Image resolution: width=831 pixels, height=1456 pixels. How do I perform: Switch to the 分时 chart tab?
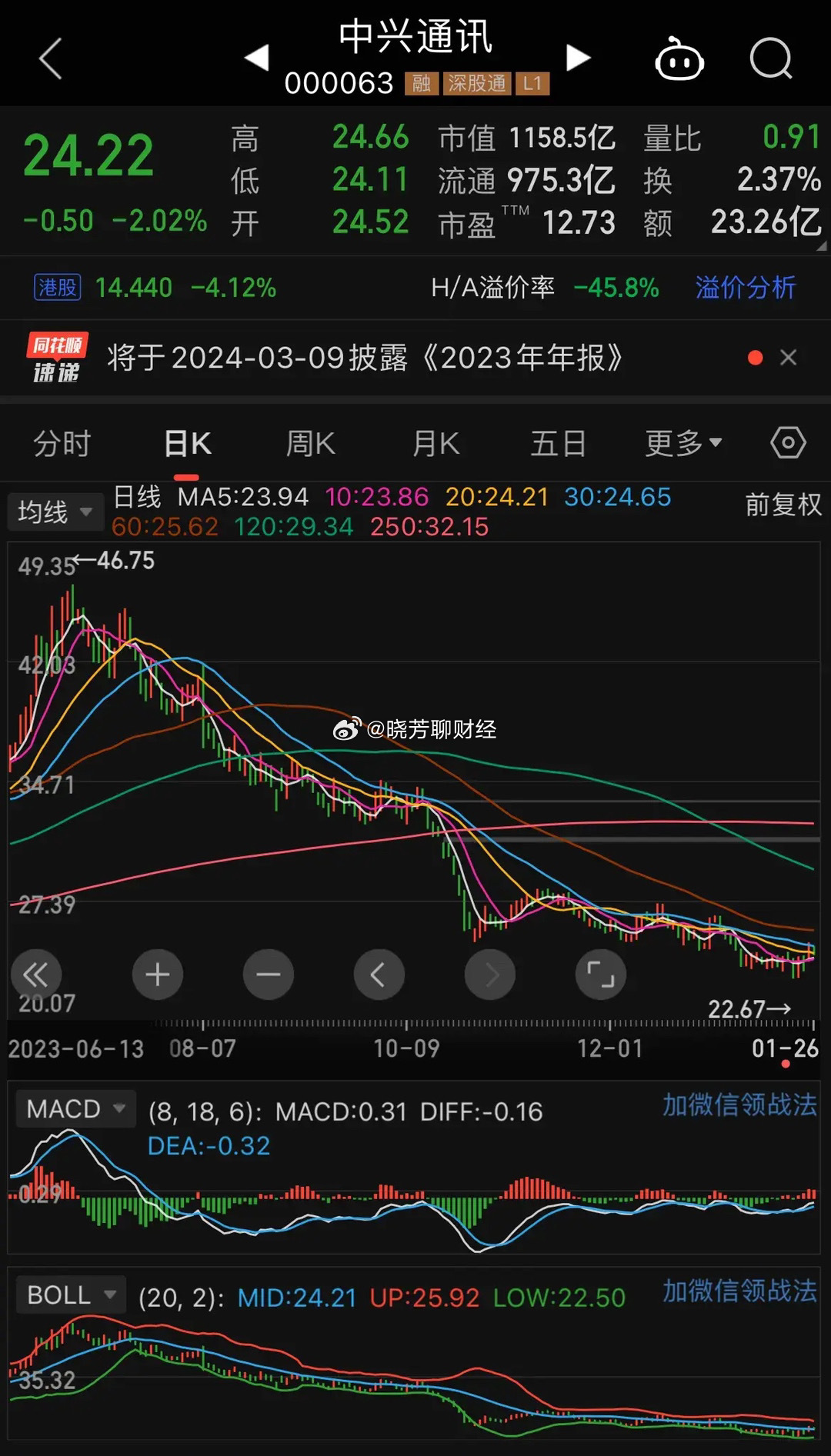[x=62, y=443]
